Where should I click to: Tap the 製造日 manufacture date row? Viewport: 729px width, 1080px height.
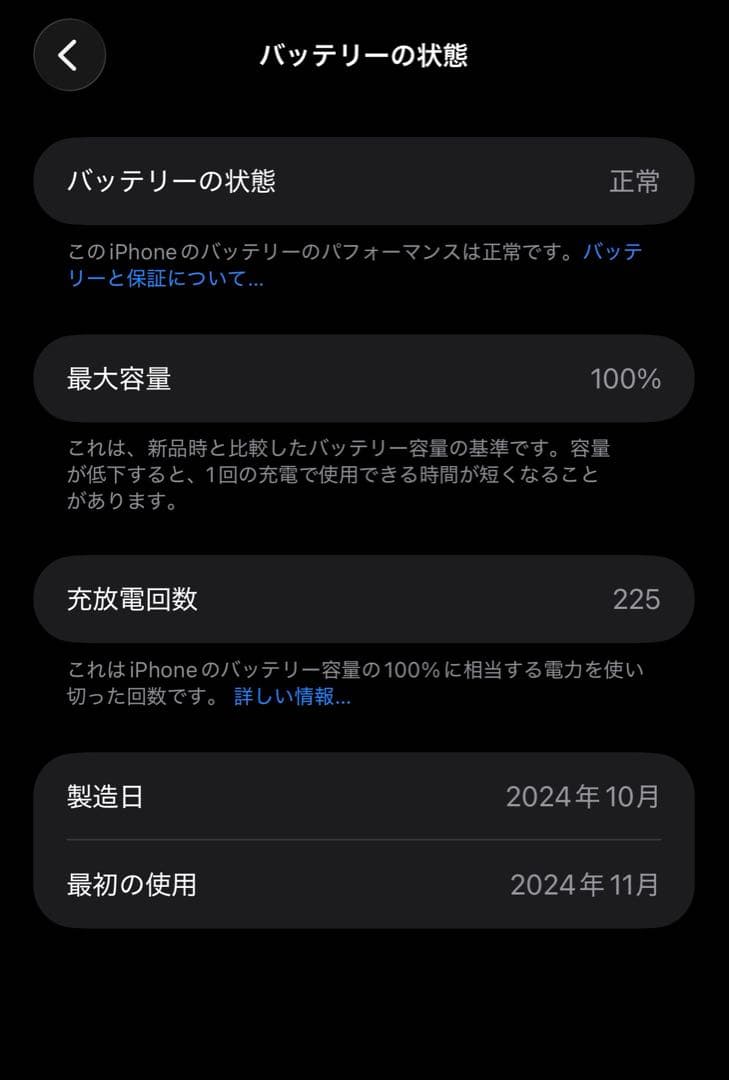pyautogui.click(x=364, y=797)
